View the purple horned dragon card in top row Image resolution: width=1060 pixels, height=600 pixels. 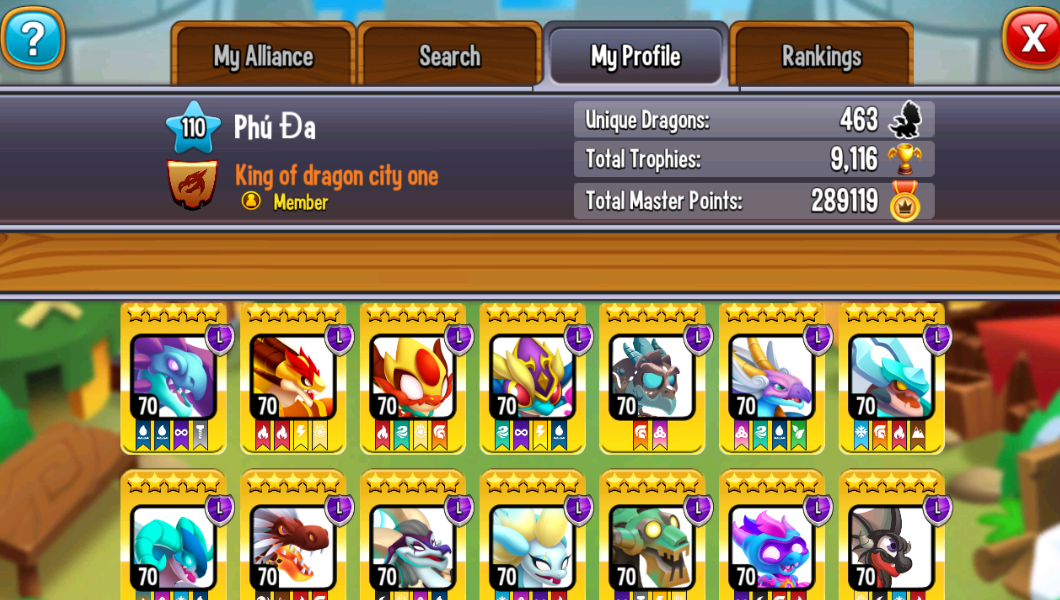coord(173,378)
